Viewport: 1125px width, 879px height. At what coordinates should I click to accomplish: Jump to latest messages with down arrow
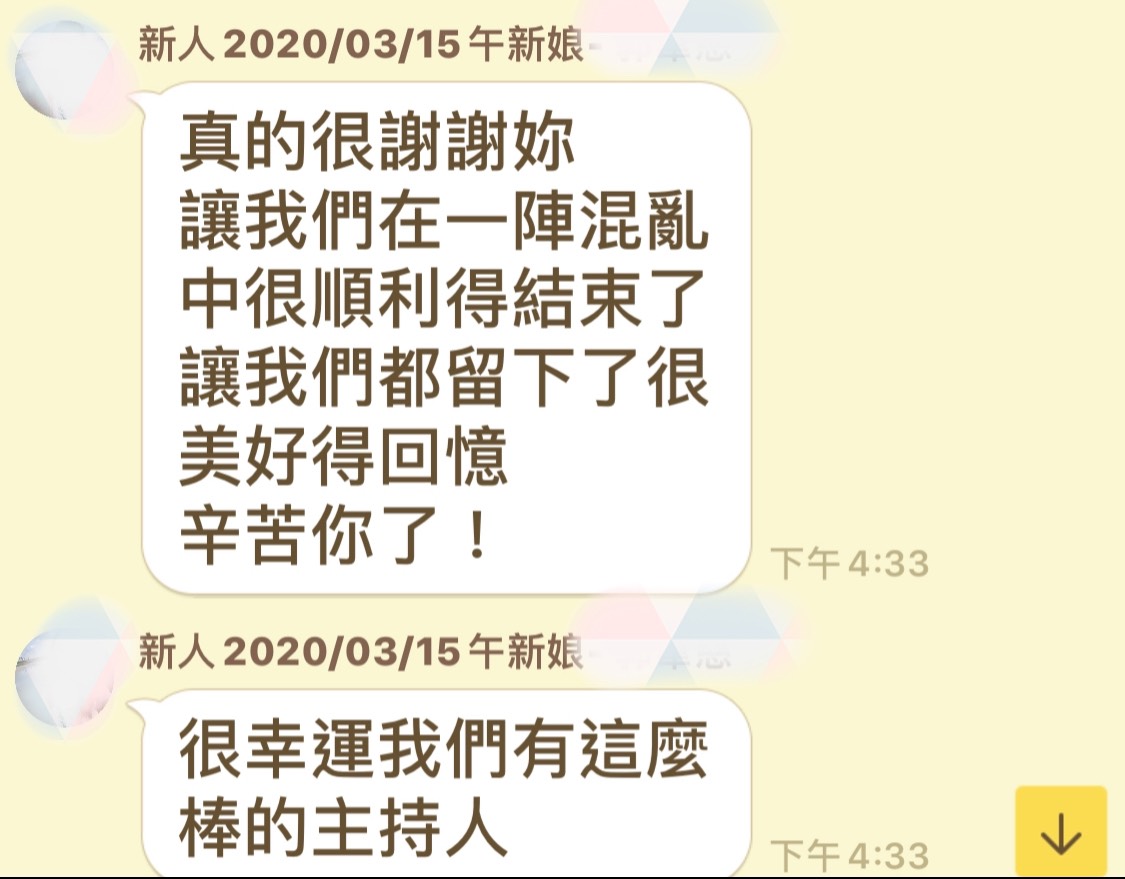click(x=1061, y=832)
